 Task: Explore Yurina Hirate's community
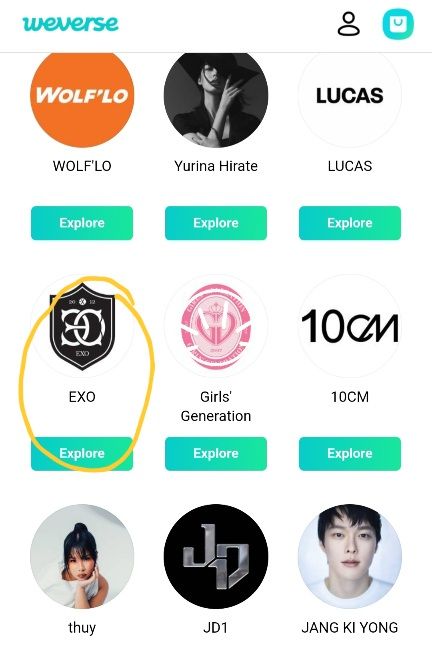coord(216,223)
